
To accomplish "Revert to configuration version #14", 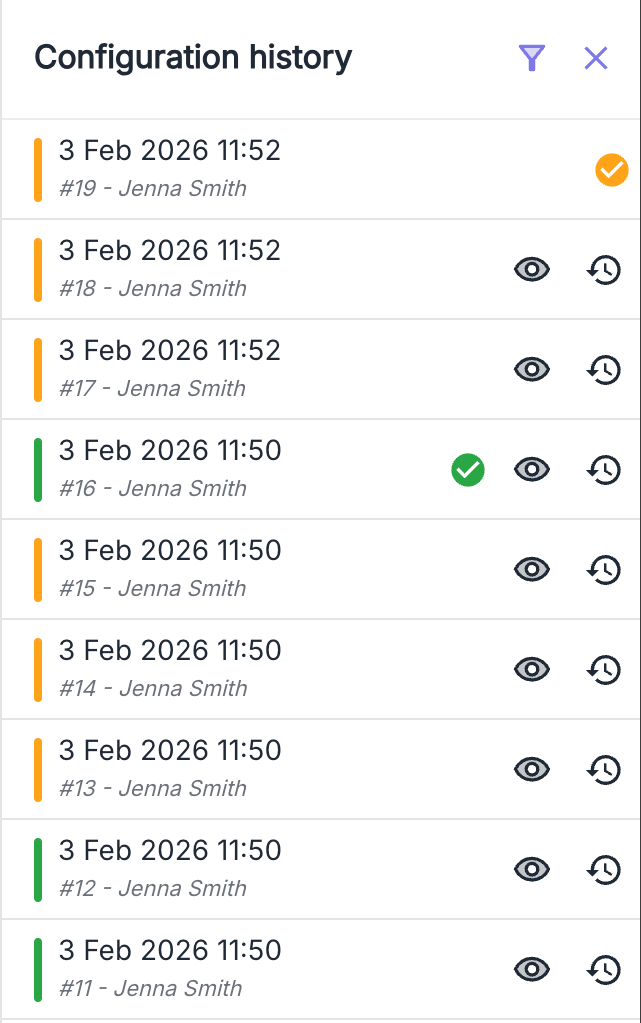I will [x=603, y=669].
